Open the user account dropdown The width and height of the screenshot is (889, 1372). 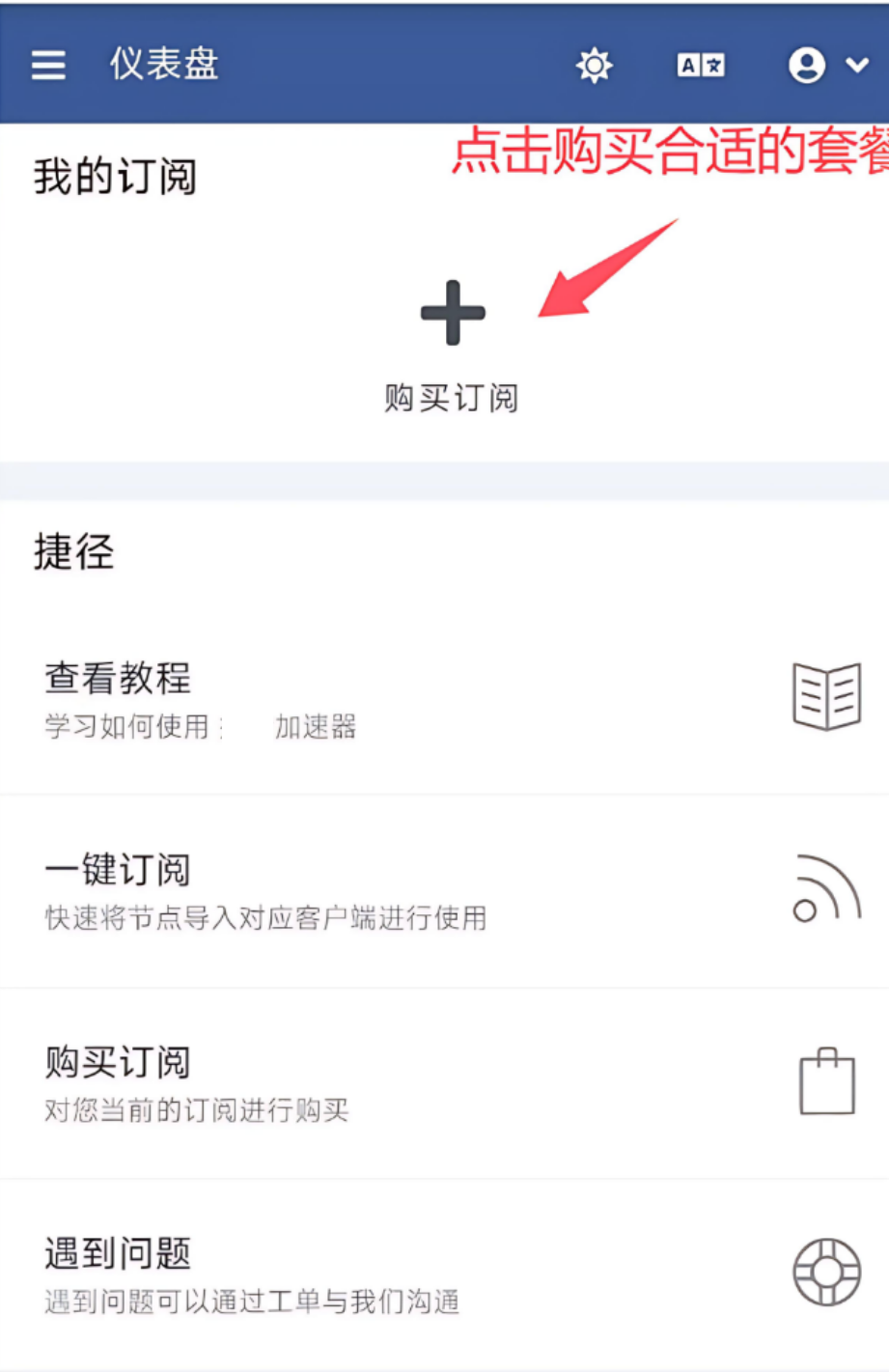click(827, 66)
